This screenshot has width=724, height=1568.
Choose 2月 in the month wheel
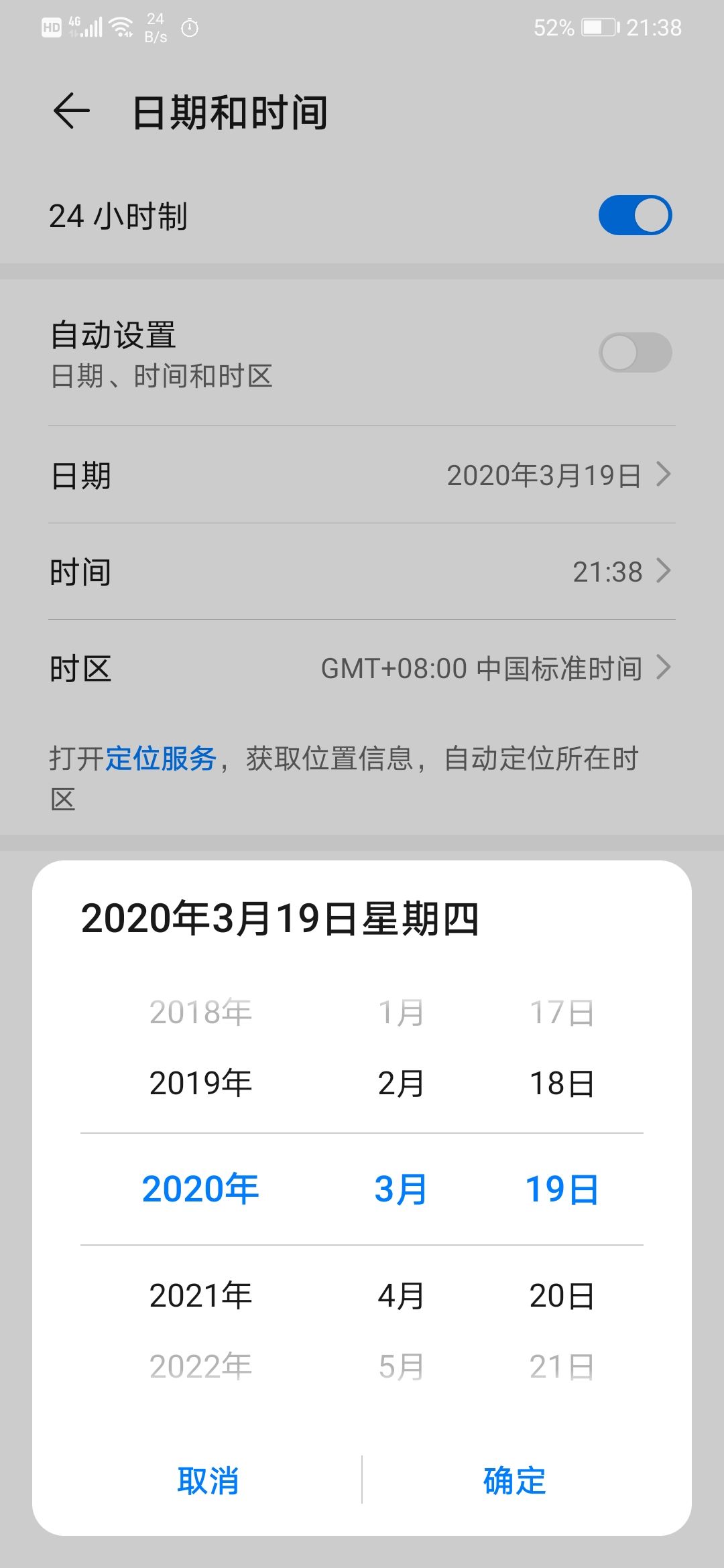point(401,1084)
